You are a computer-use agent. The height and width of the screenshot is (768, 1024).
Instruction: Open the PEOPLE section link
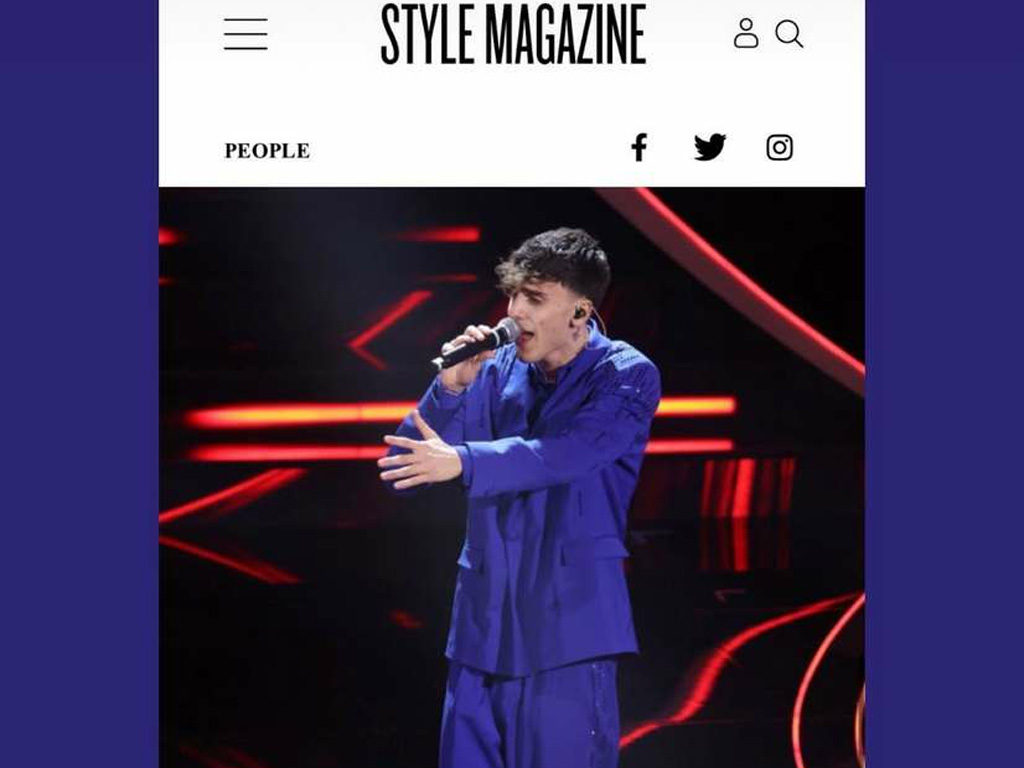coord(267,151)
